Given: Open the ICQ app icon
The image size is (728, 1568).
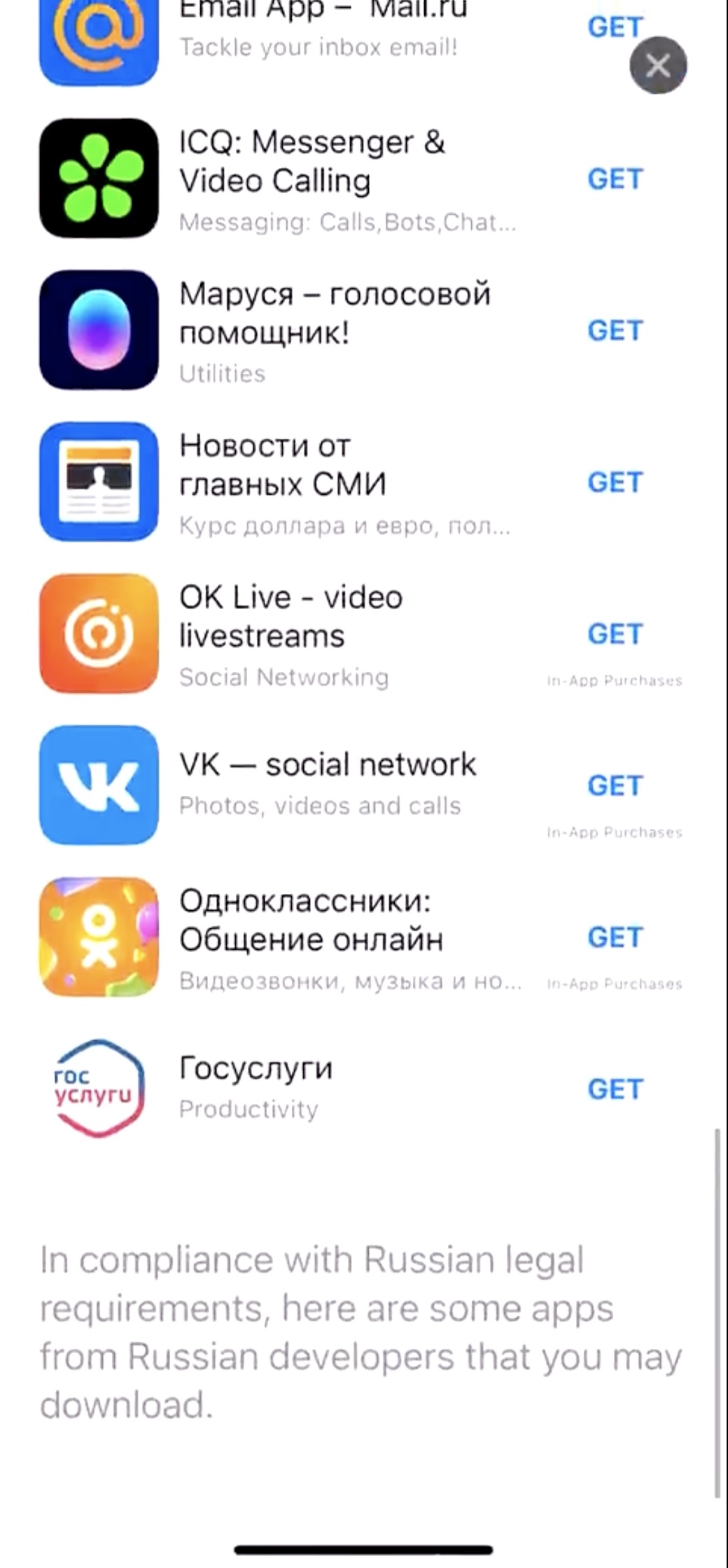Looking at the screenshot, I should pyautogui.click(x=99, y=178).
